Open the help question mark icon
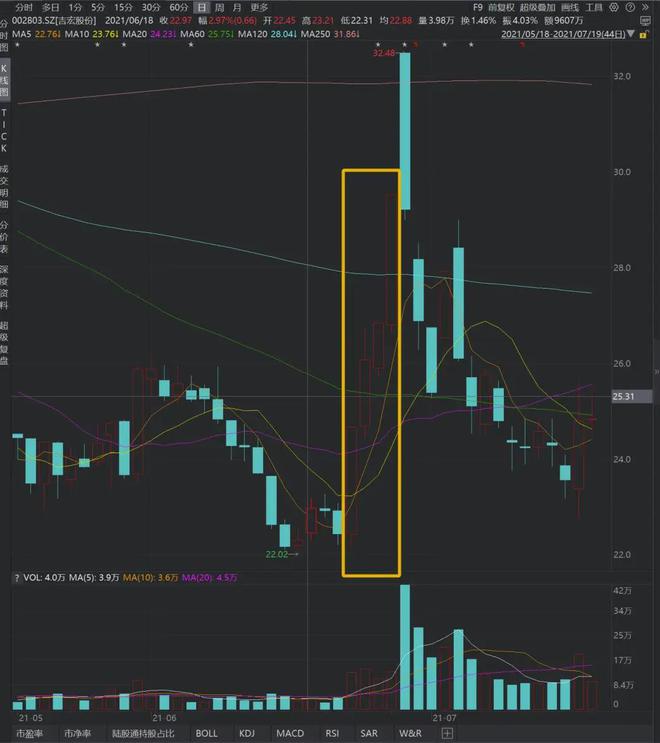This screenshot has width=660, height=743. (x=630, y=7)
